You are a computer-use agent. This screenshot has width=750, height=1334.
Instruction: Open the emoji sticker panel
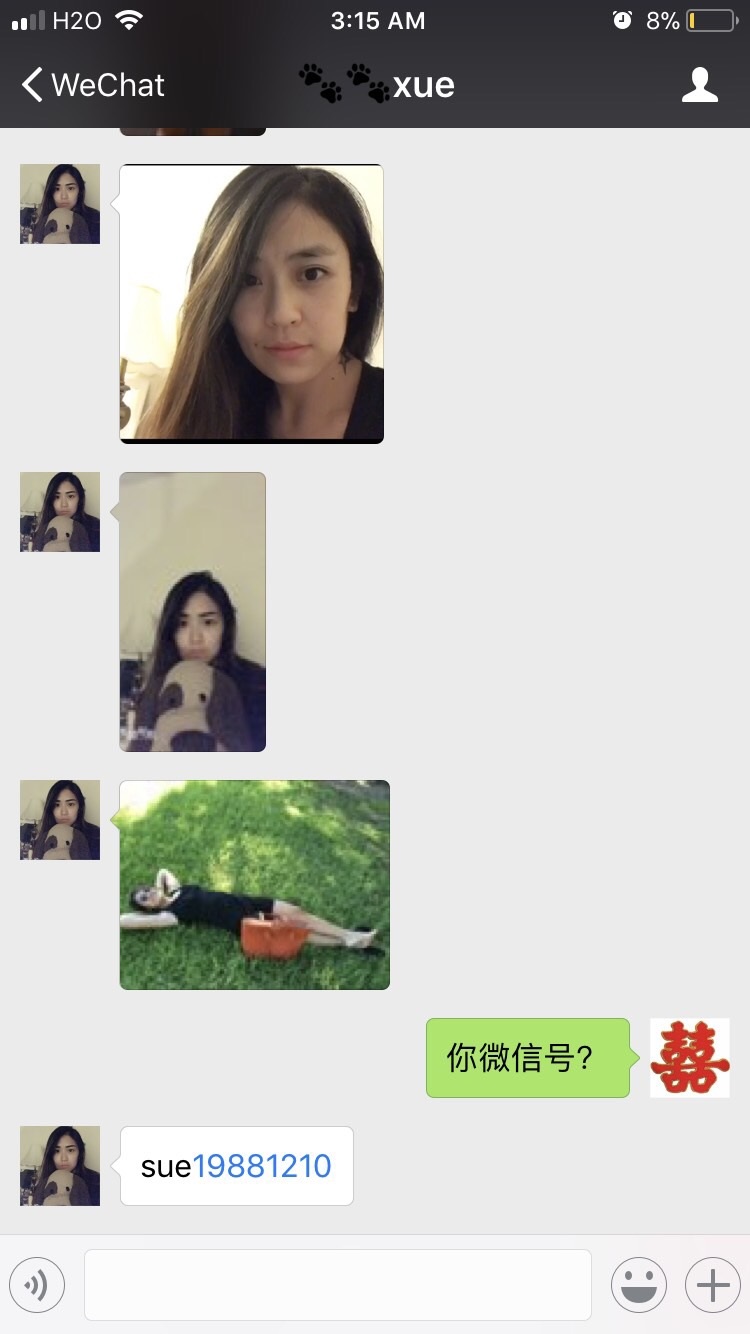[x=638, y=1285]
